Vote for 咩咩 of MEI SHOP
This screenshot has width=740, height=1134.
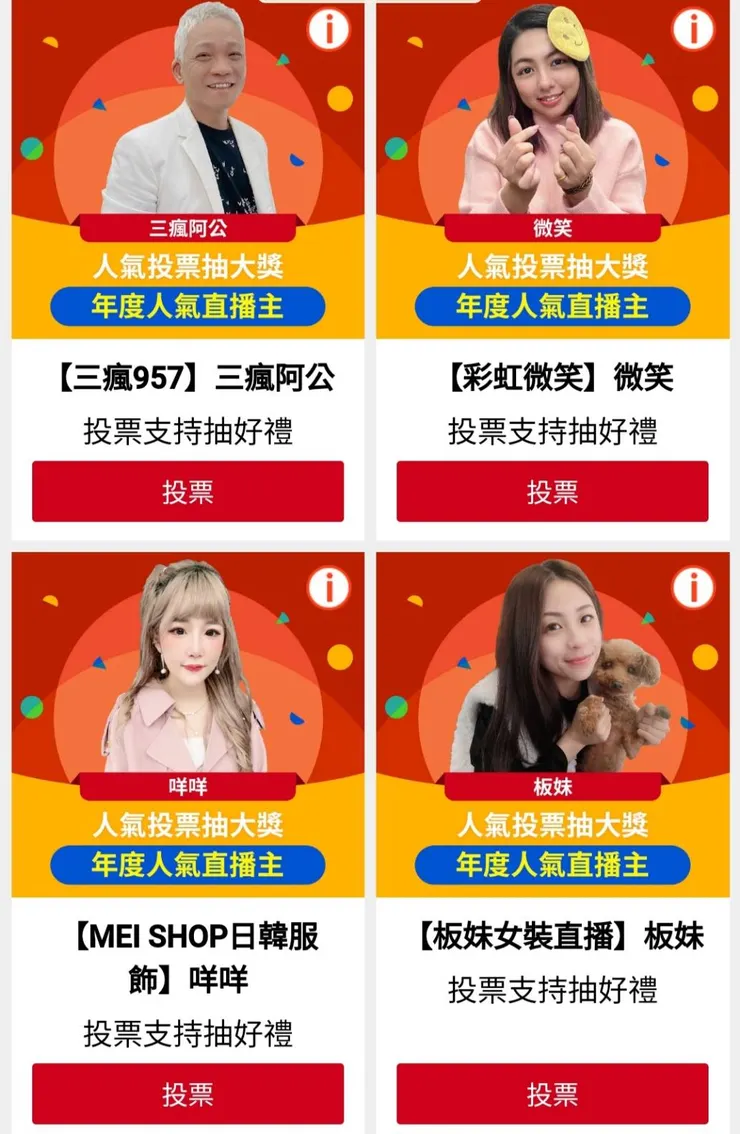click(x=188, y=1093)
